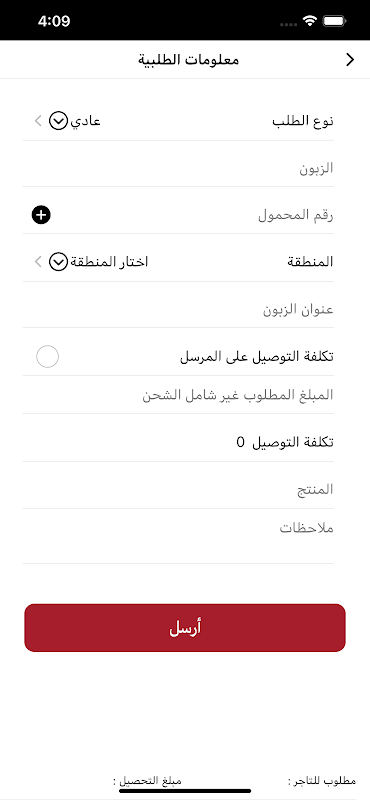Image resolution: width=370 pixels, height=800 pixels.
Task: Submit the order with أرسل button
Action: (185, 628)
